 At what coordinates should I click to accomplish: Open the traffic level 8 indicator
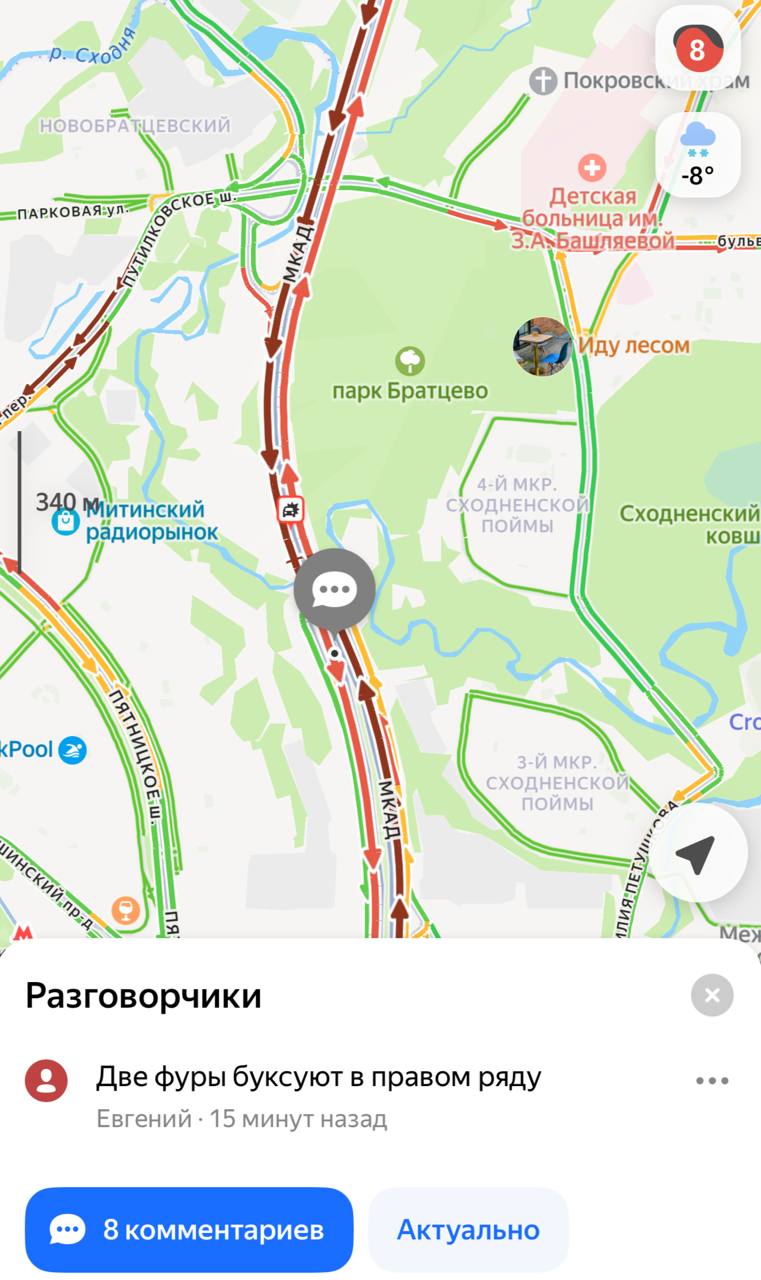point(697,48)
